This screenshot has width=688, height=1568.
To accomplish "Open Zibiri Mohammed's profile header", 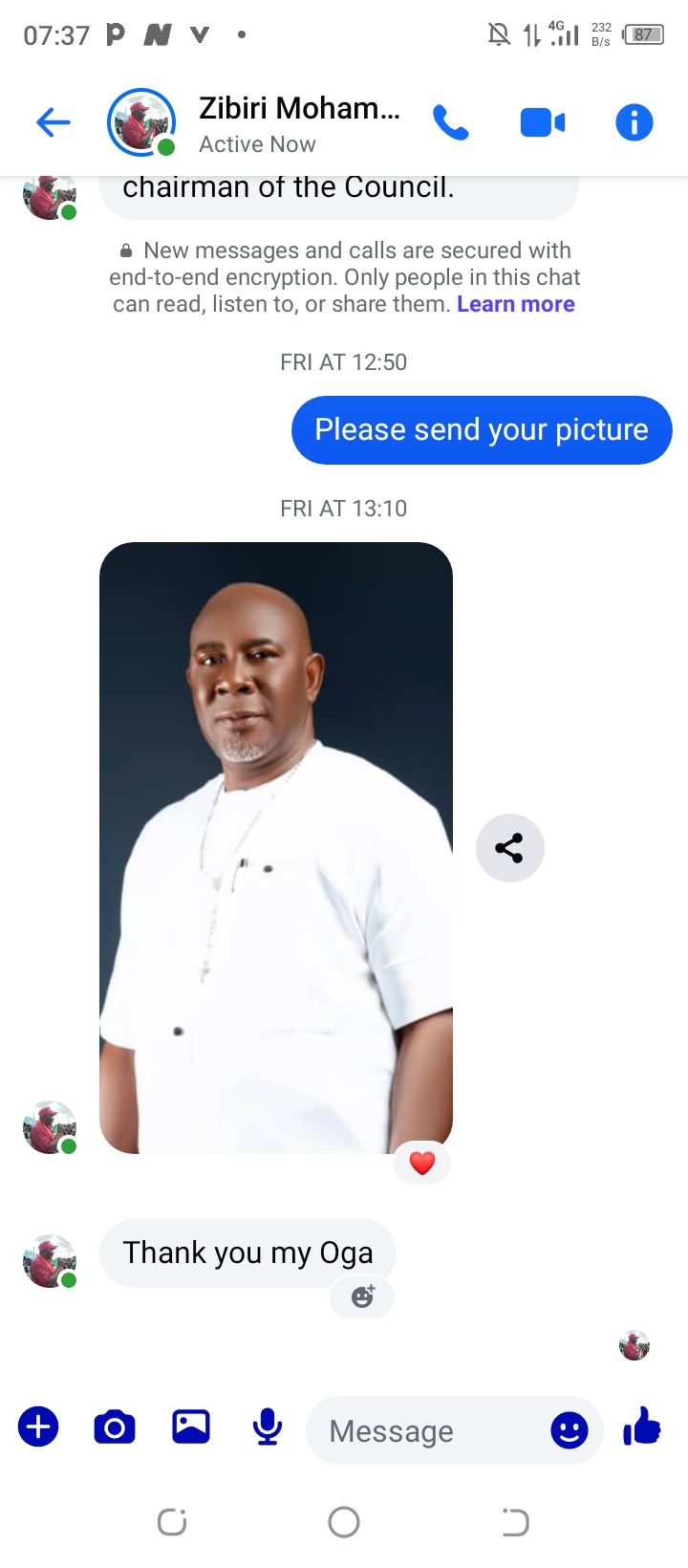I will click(x=298, y=122).
